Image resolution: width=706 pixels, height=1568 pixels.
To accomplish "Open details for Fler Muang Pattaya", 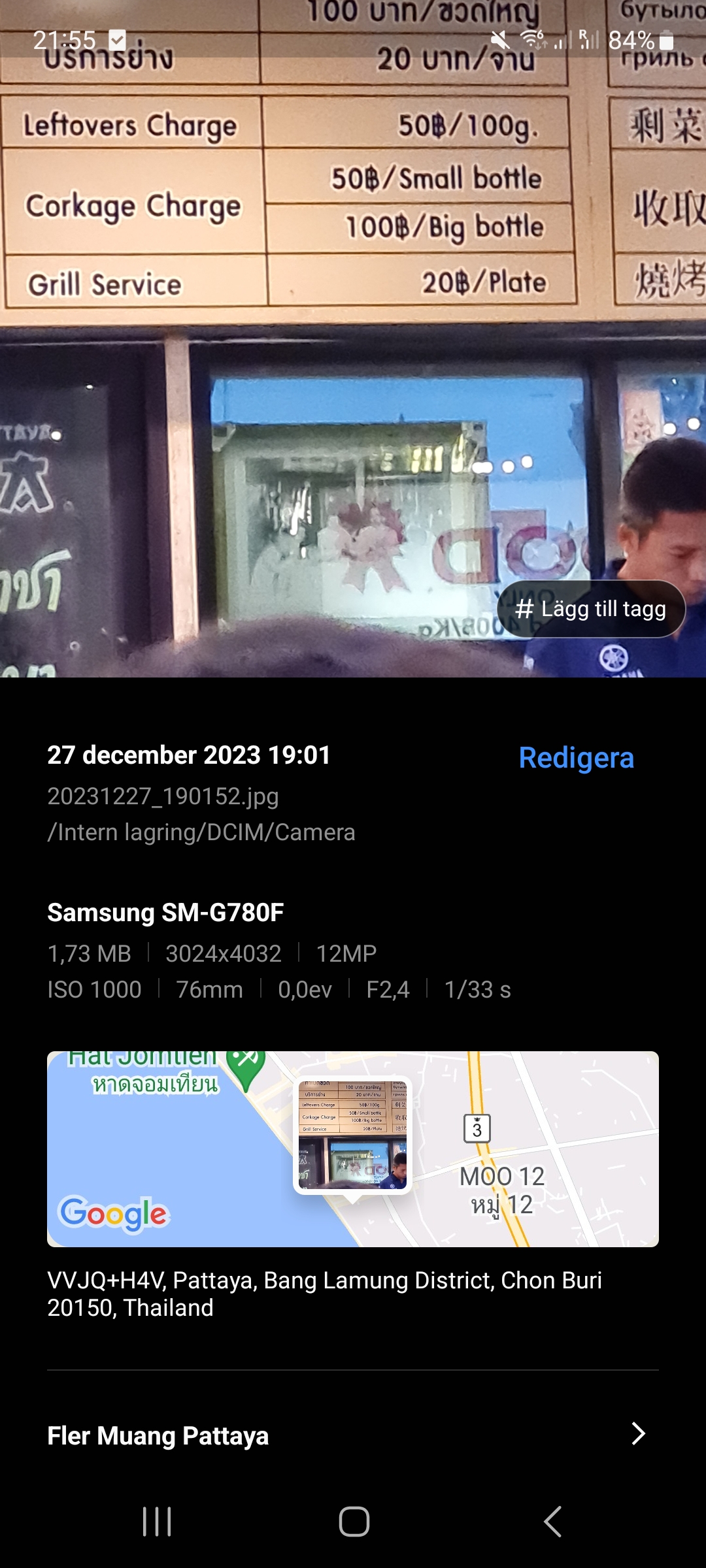I will (157, 1435).
